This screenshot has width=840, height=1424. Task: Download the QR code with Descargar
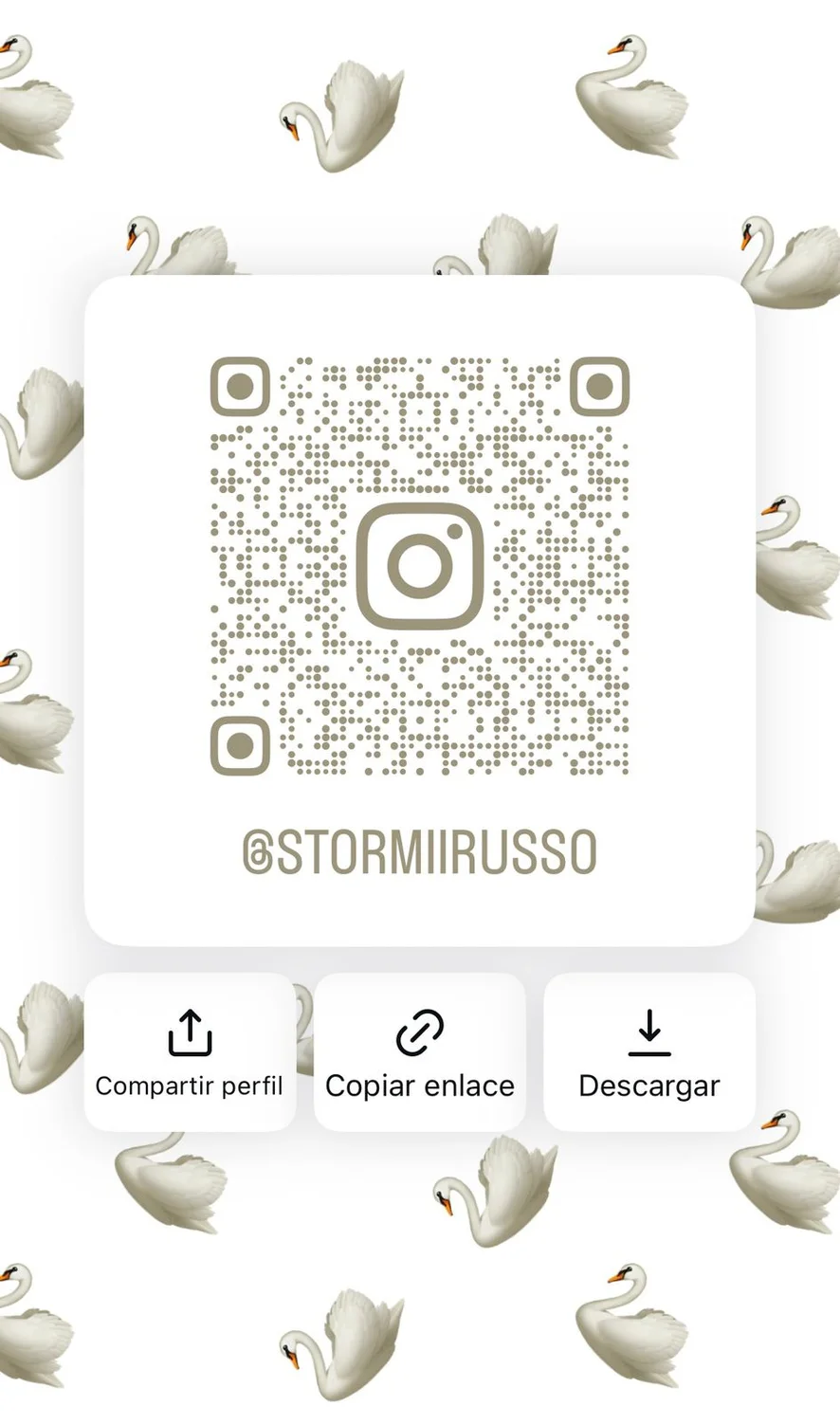point(649,1052)
